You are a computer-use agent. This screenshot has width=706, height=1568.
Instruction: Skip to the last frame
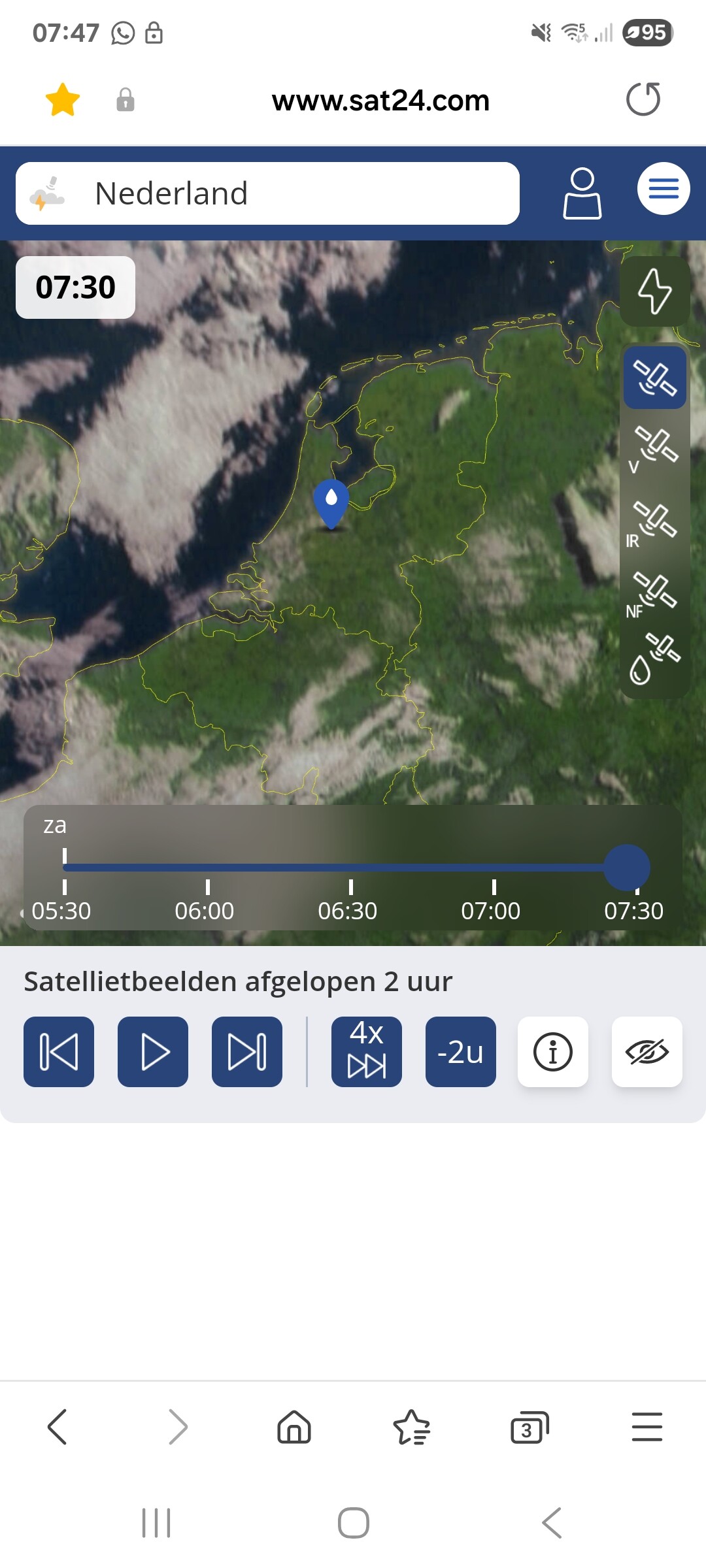(x=247, y=1052)
